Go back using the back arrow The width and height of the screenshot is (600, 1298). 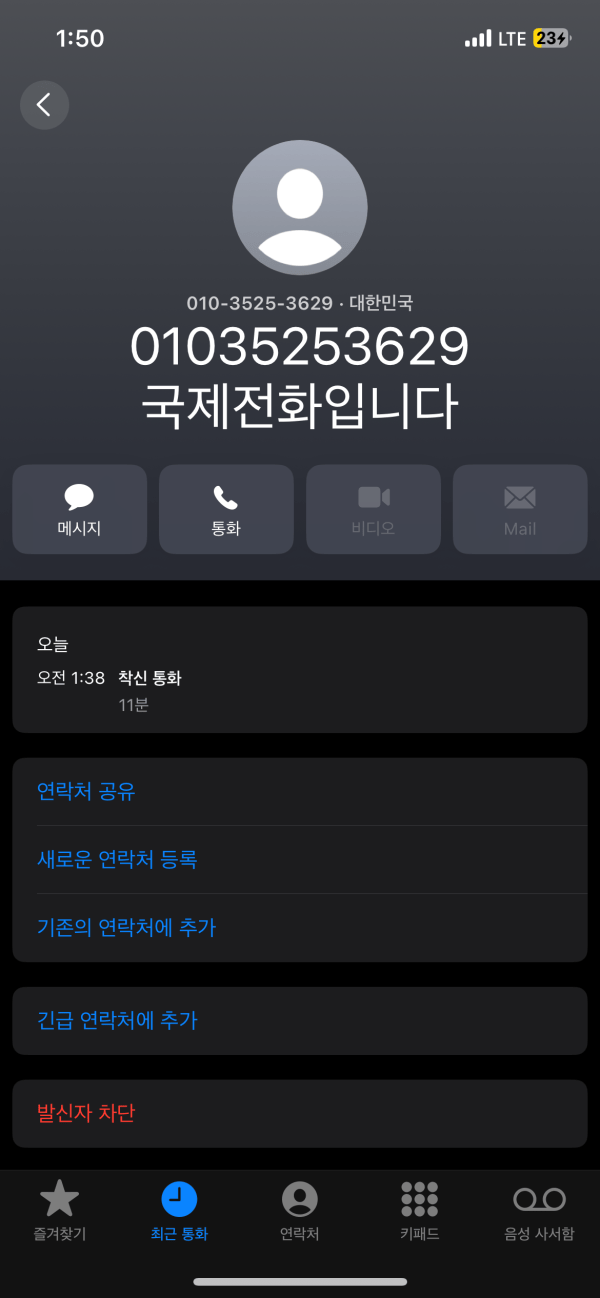click(44, 105)
